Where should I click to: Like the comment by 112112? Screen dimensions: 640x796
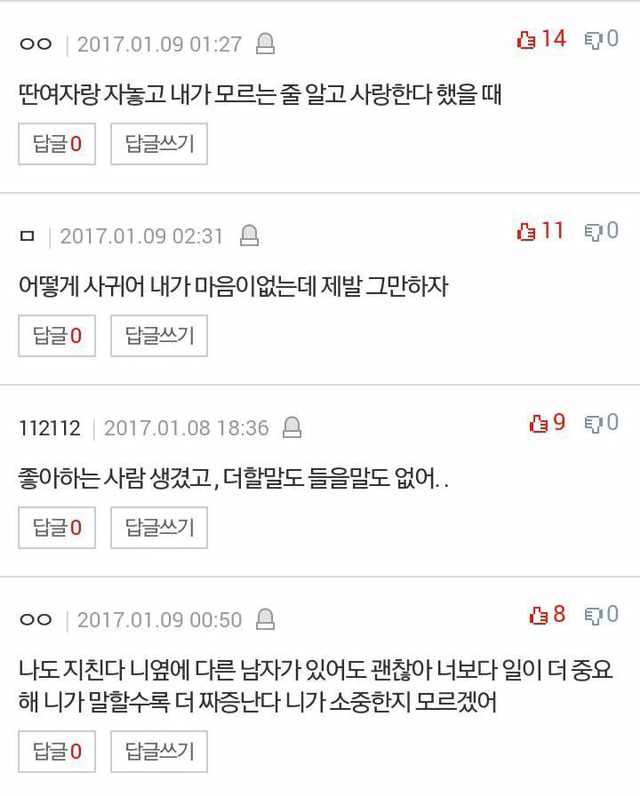pos(547,423)
